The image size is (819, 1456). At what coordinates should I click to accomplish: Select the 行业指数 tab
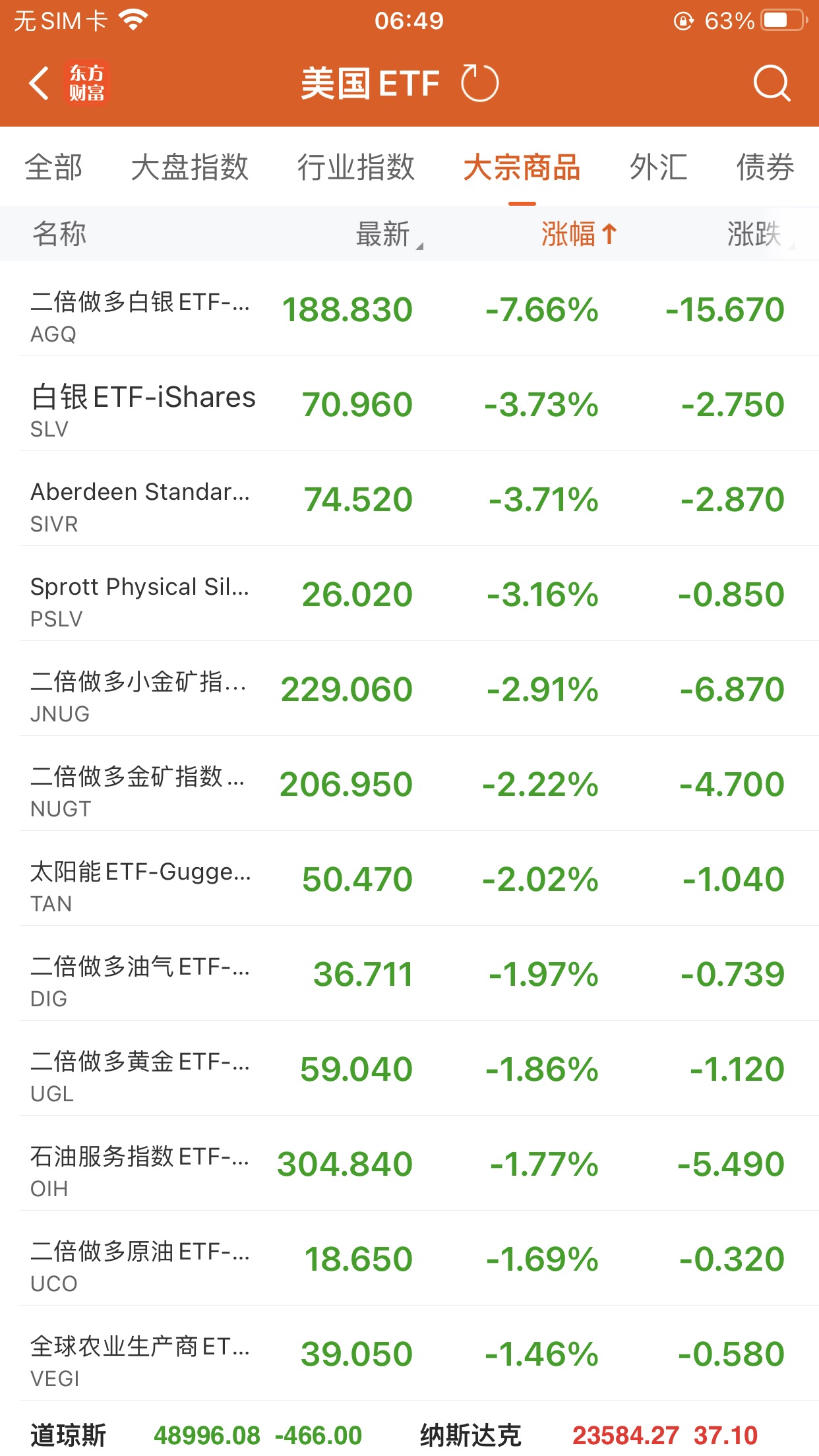[x=355, y=167]
